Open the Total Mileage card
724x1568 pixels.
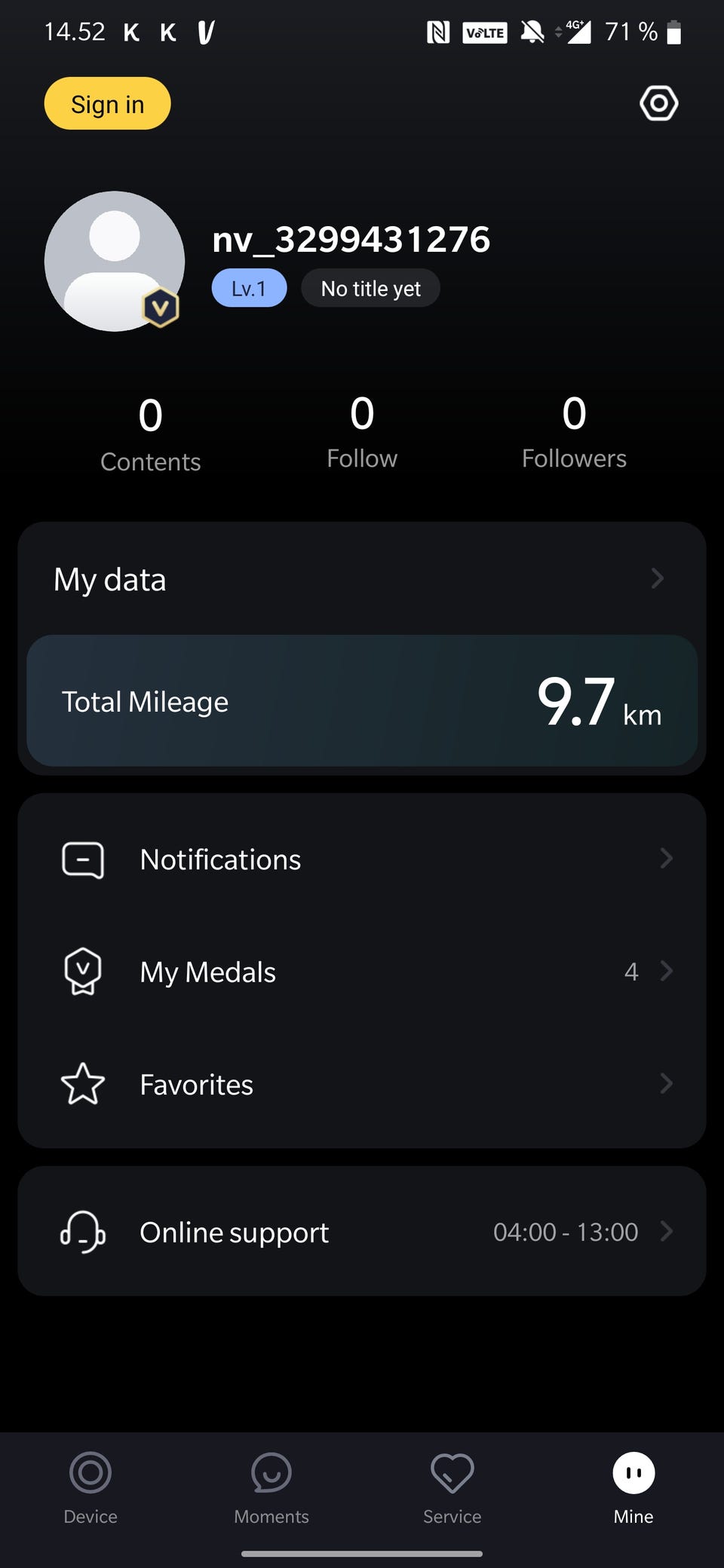pyautogui.click(x=362, y=701)
